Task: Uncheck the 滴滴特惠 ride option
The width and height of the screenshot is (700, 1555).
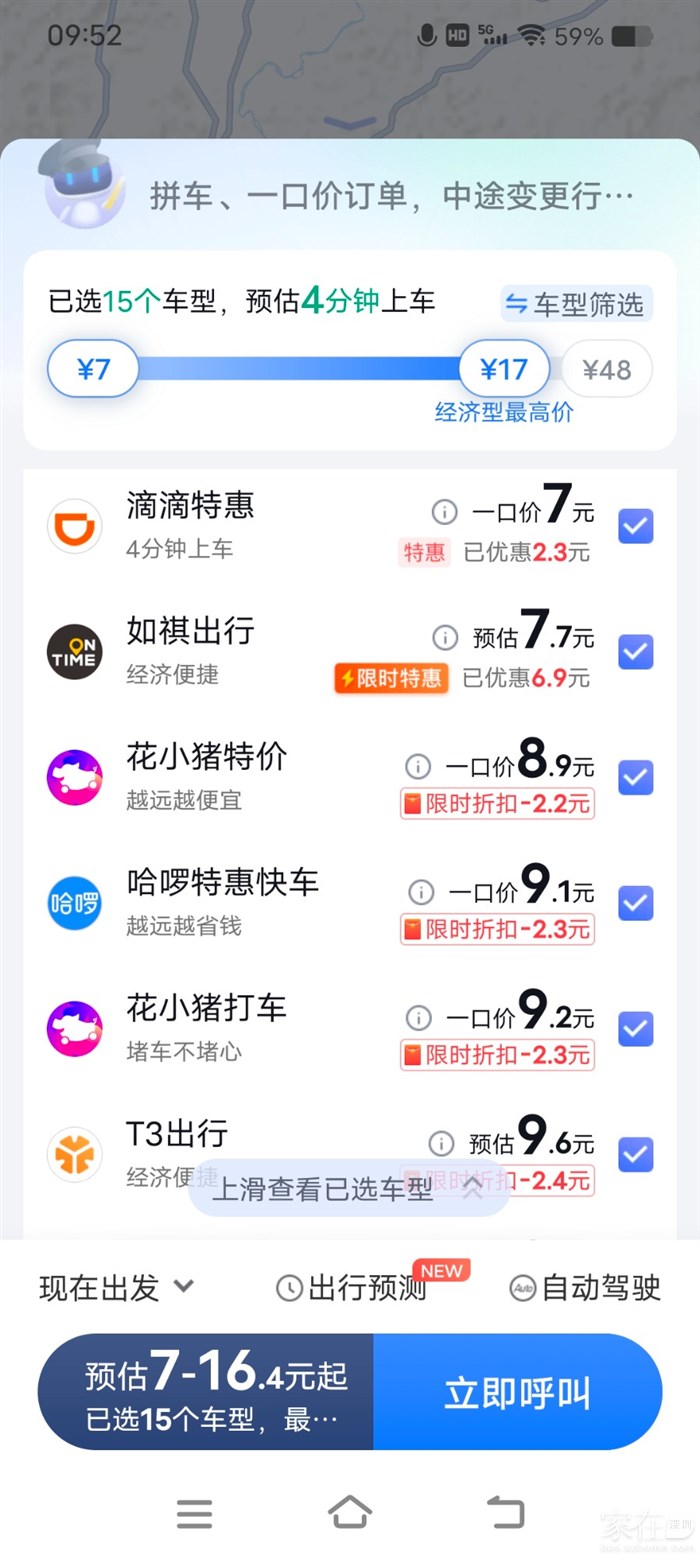Action: 635,526
